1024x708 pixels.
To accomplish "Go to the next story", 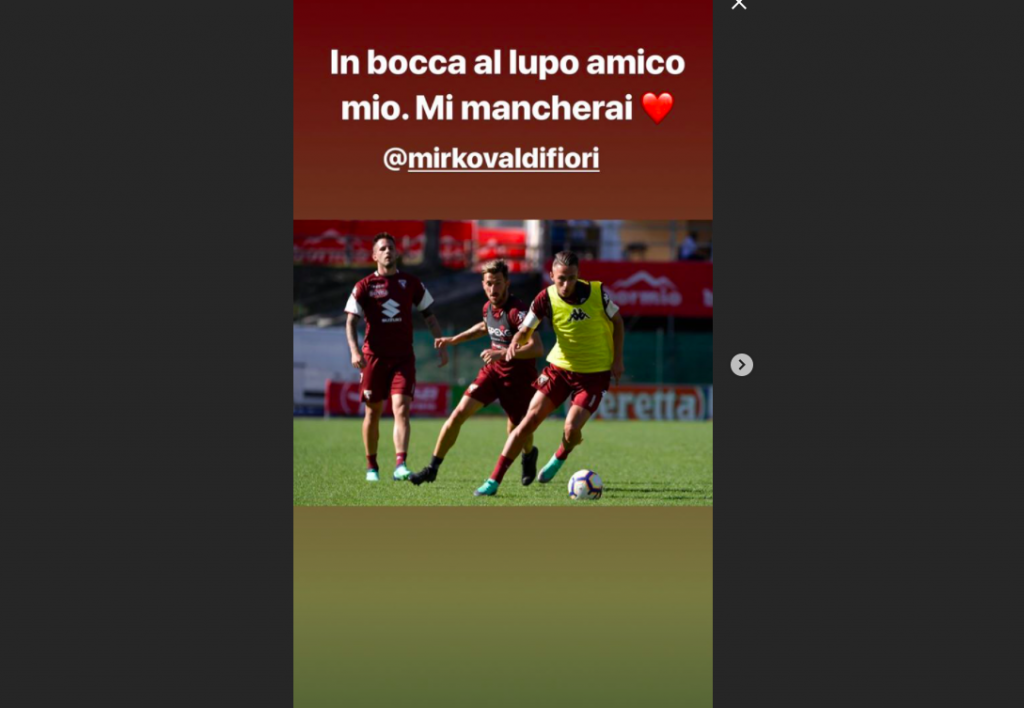I will pyautogui.click(x=741, y=365).
